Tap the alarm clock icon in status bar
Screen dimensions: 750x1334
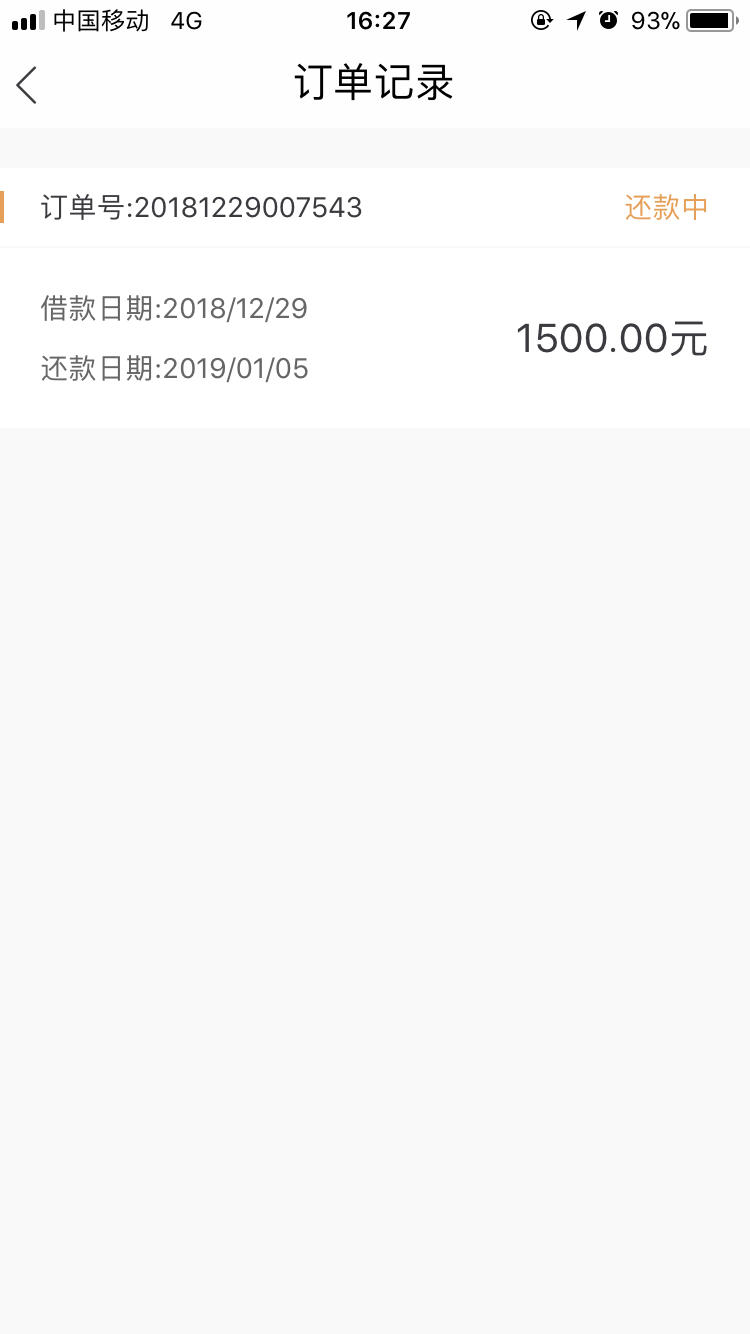point(609,20)
